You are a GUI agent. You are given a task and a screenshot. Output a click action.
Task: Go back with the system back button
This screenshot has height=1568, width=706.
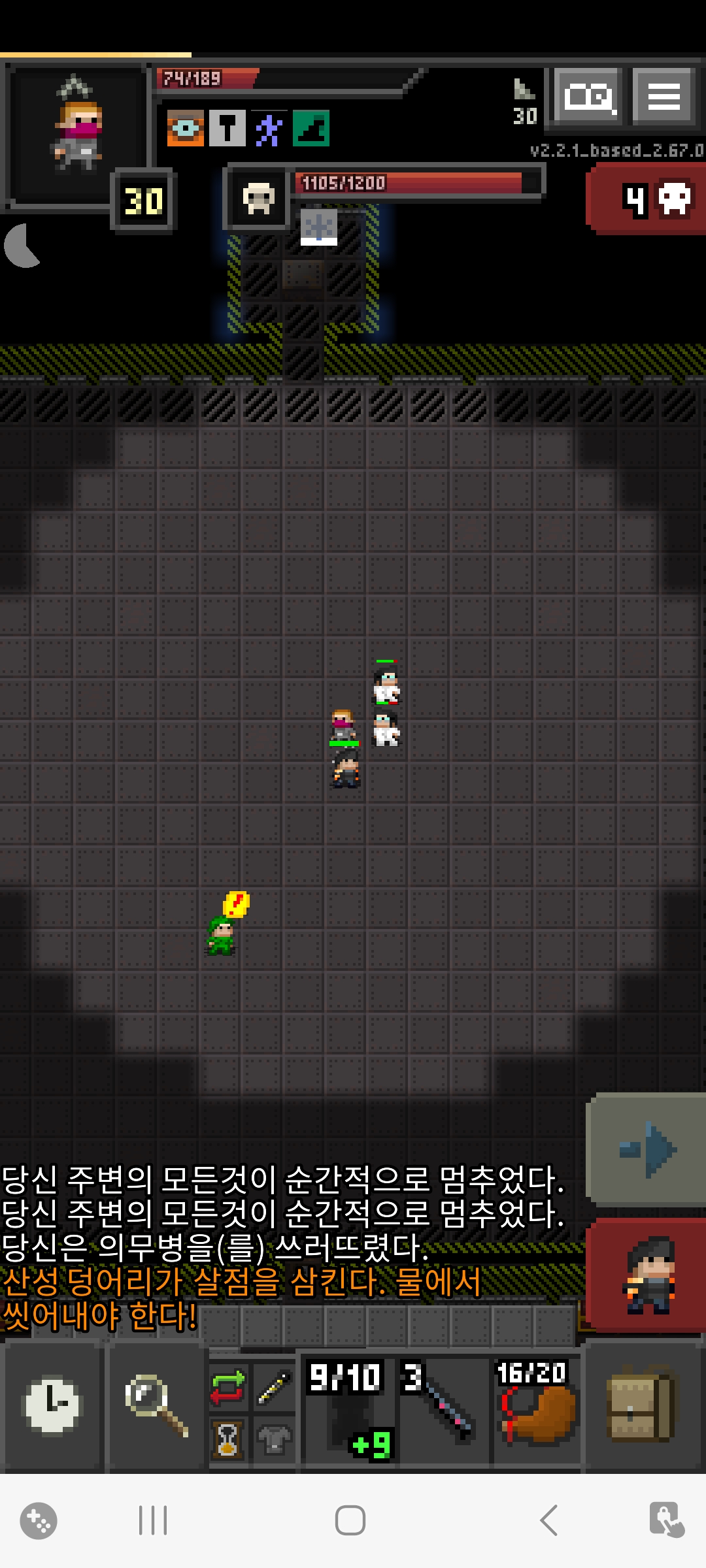tap(549, 1520)
